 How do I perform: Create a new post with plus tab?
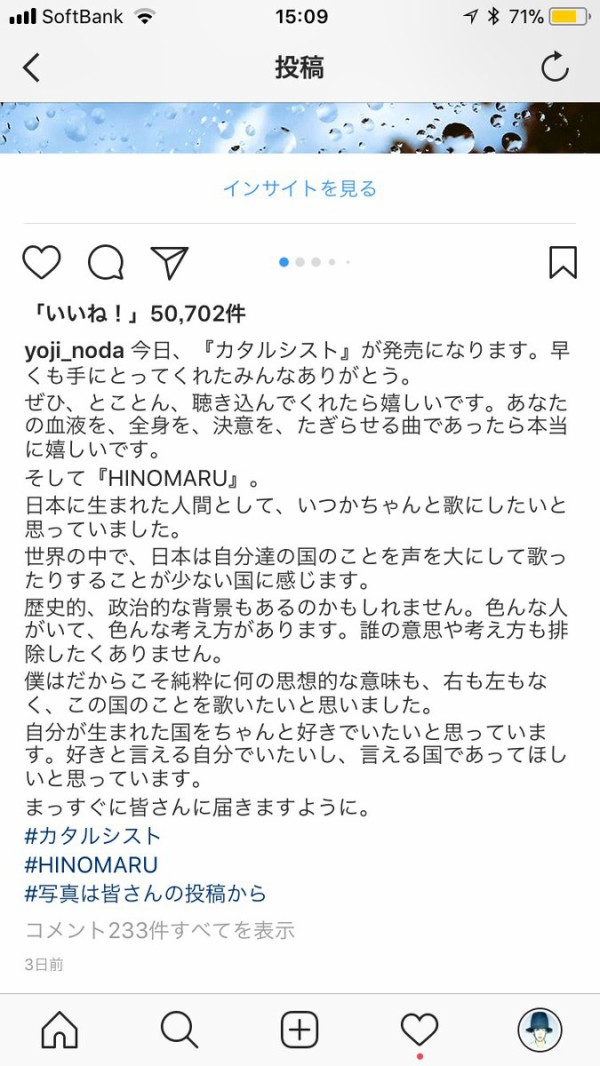click(x=299, y=1028)
